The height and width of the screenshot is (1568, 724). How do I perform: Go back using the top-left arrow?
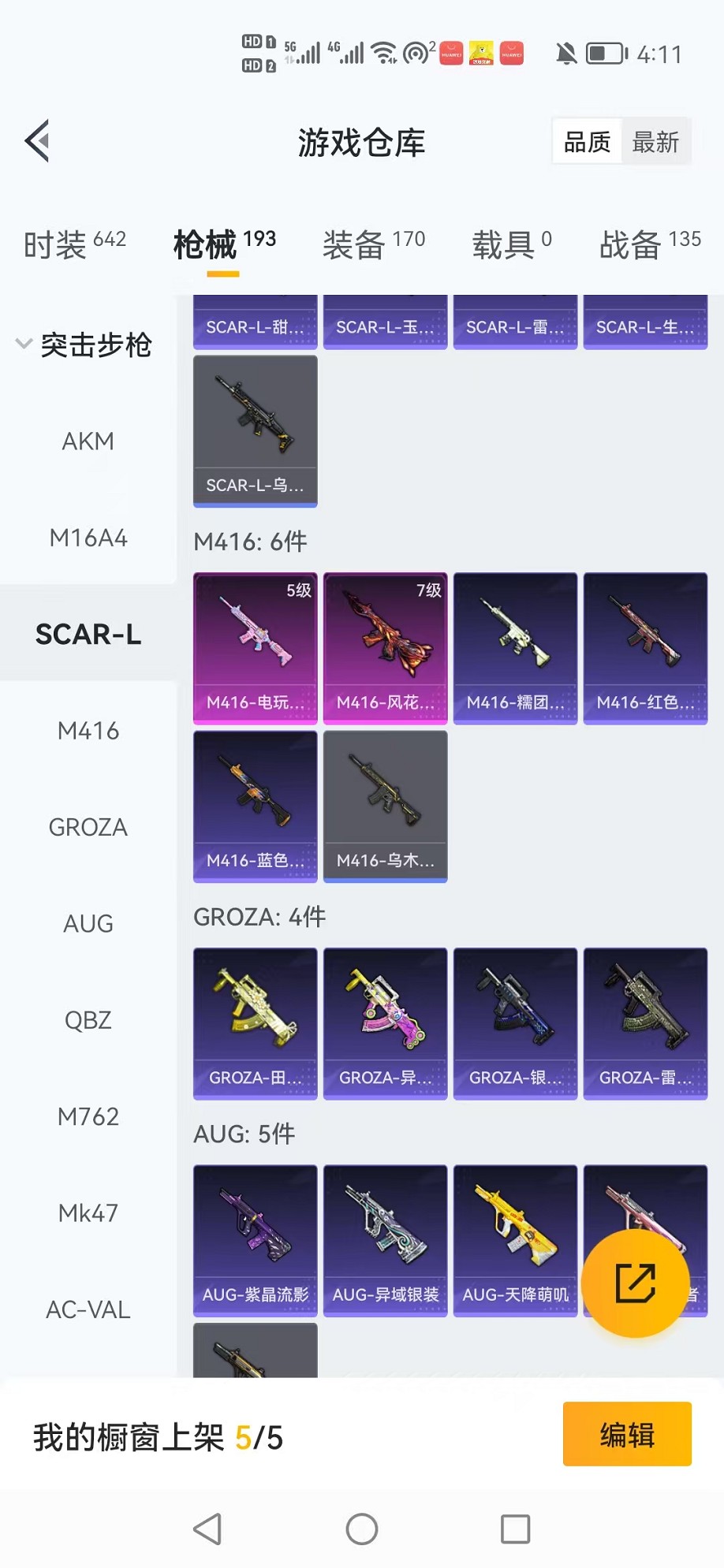(x=37, y=142)
